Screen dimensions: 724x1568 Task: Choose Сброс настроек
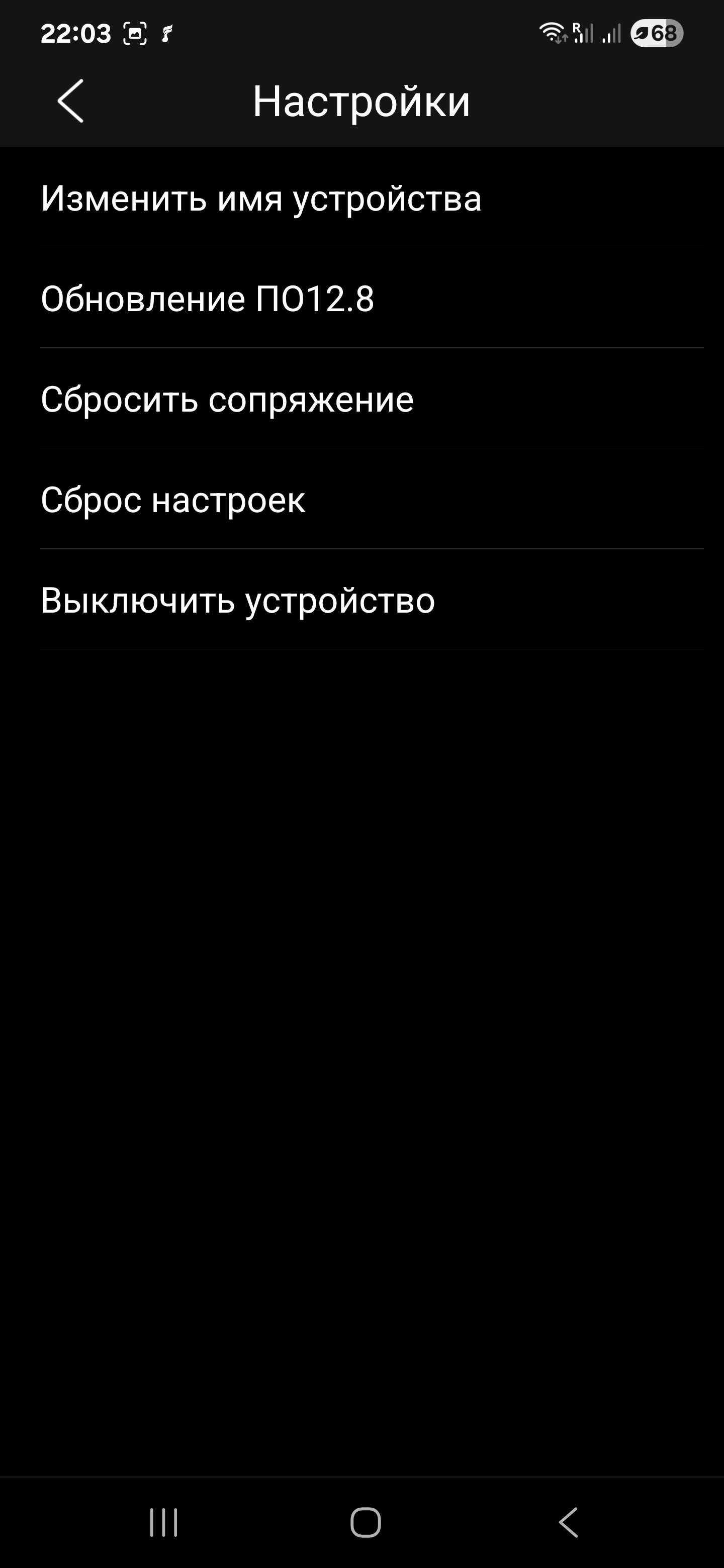173,500
